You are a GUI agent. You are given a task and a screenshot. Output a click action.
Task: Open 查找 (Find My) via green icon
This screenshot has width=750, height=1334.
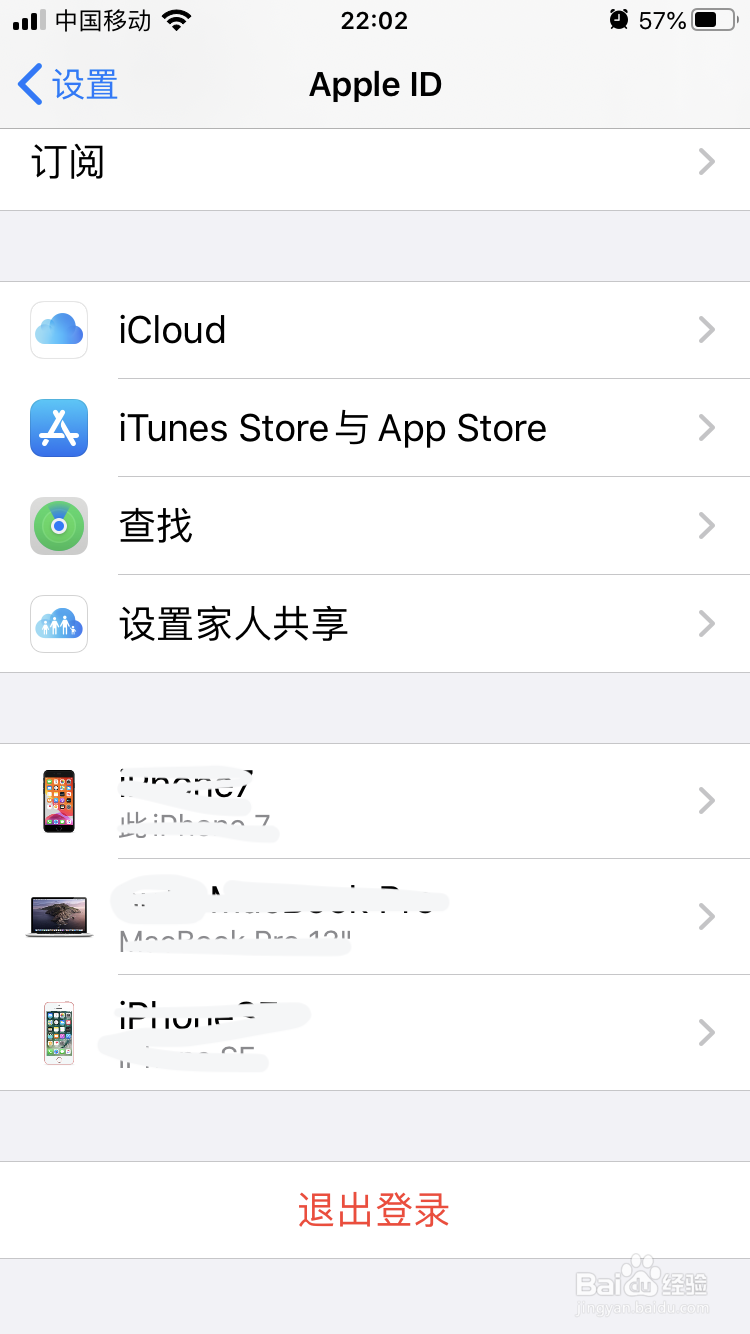click(x=58, y=526)
